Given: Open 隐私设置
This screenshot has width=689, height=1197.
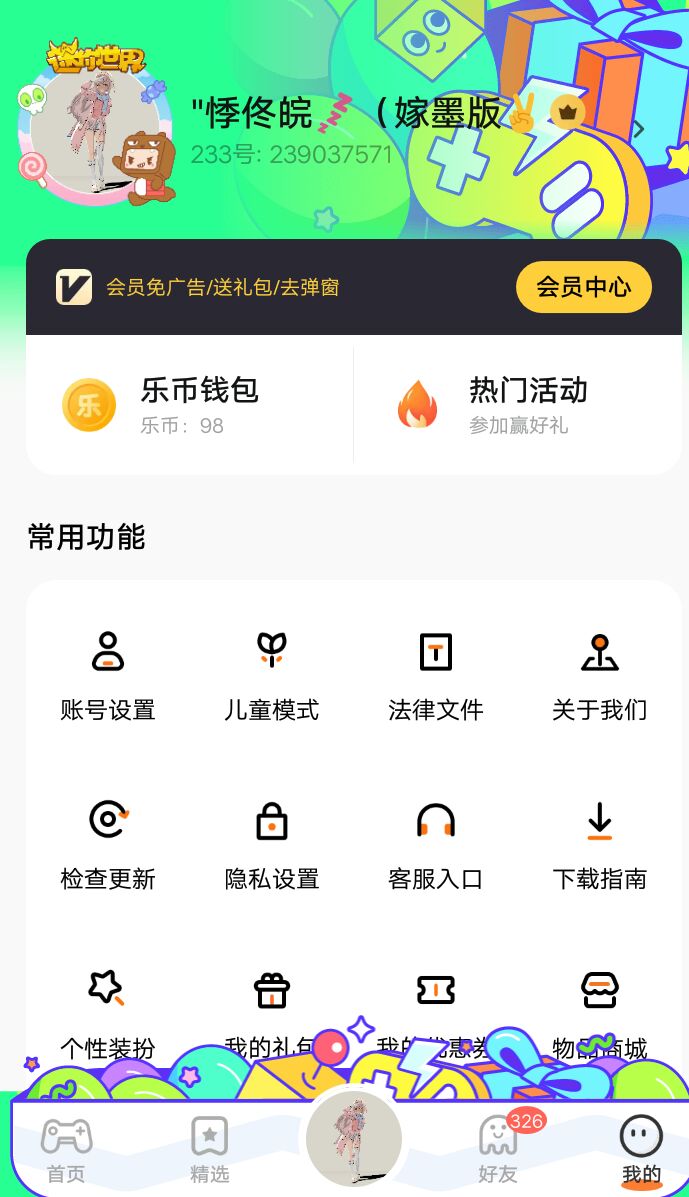Looking at the screenshot, I should [x=272, y=844].
